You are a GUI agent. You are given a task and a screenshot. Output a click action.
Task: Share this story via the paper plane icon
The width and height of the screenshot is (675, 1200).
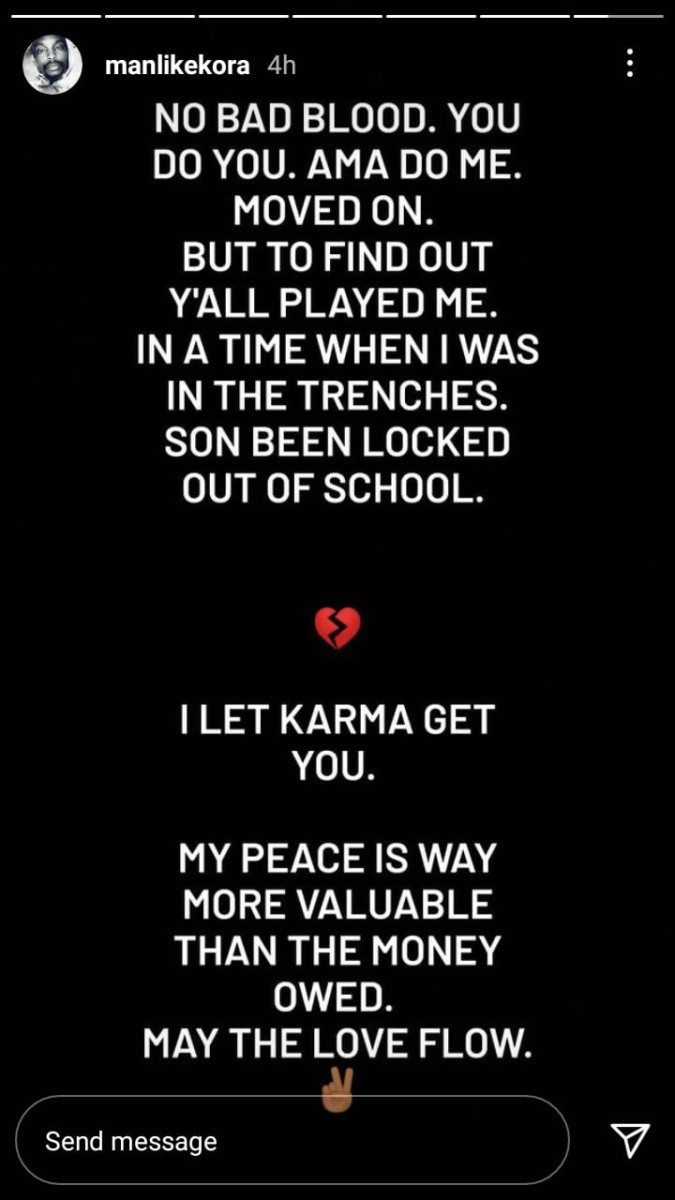click(629, 1140)
